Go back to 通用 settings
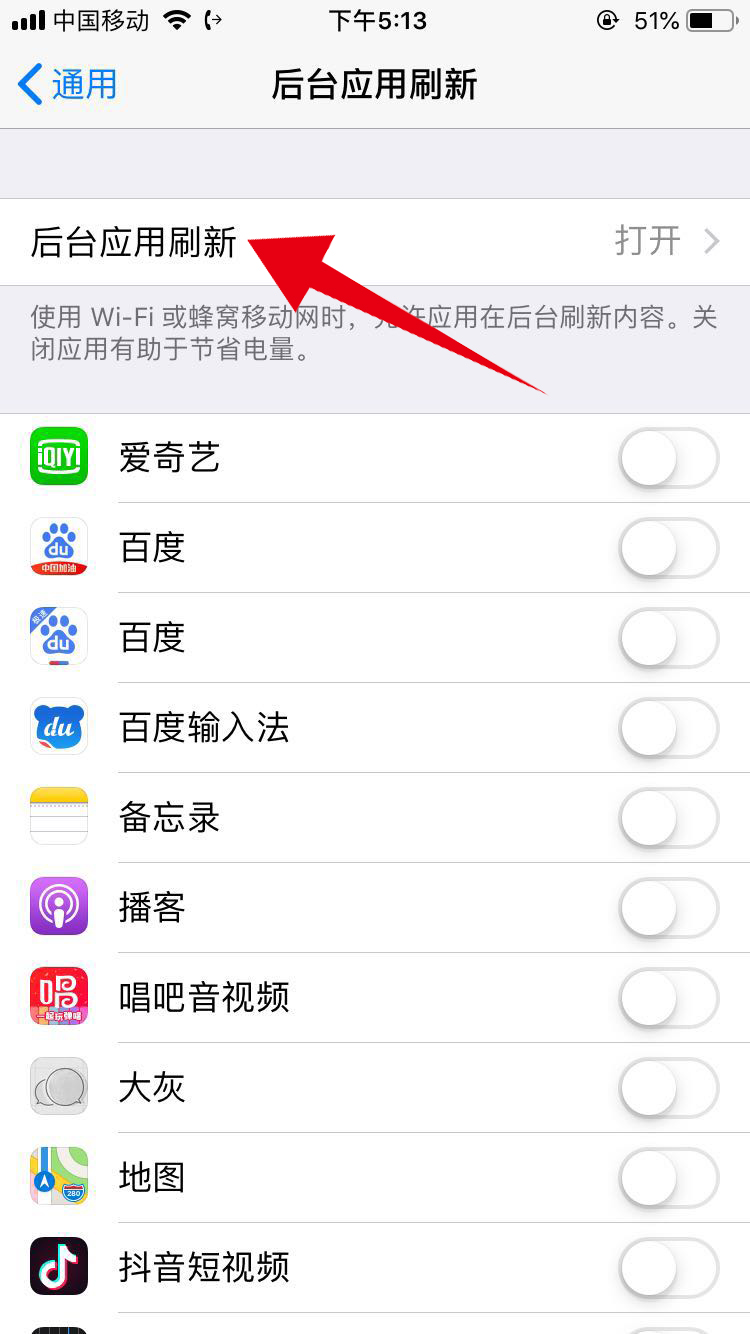Image resolution: width=750 pixels, height=1334 pixels. point(68,85)
